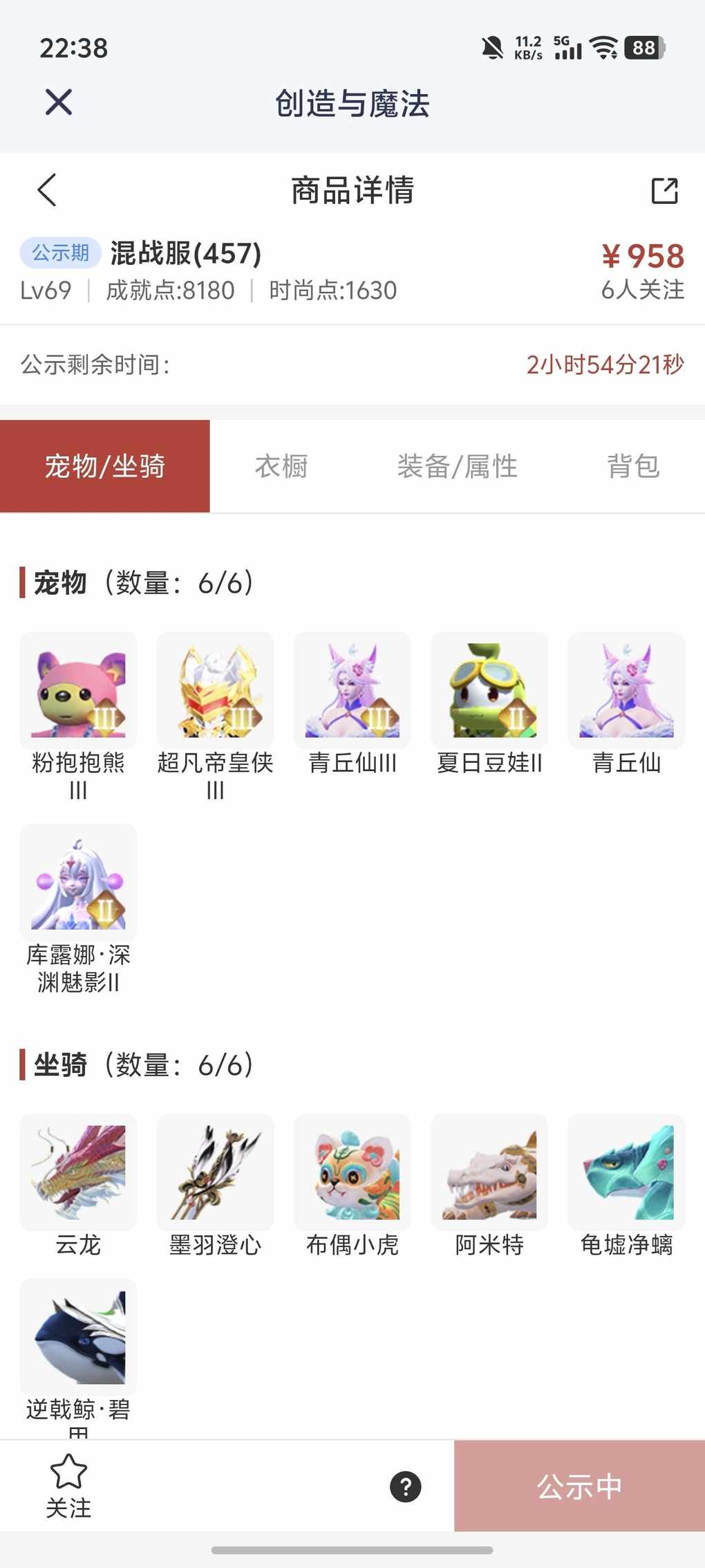This screenshot has width=705, height=1568.
Task: Open the 龟墟净螭 mount
Action: 626,1172
